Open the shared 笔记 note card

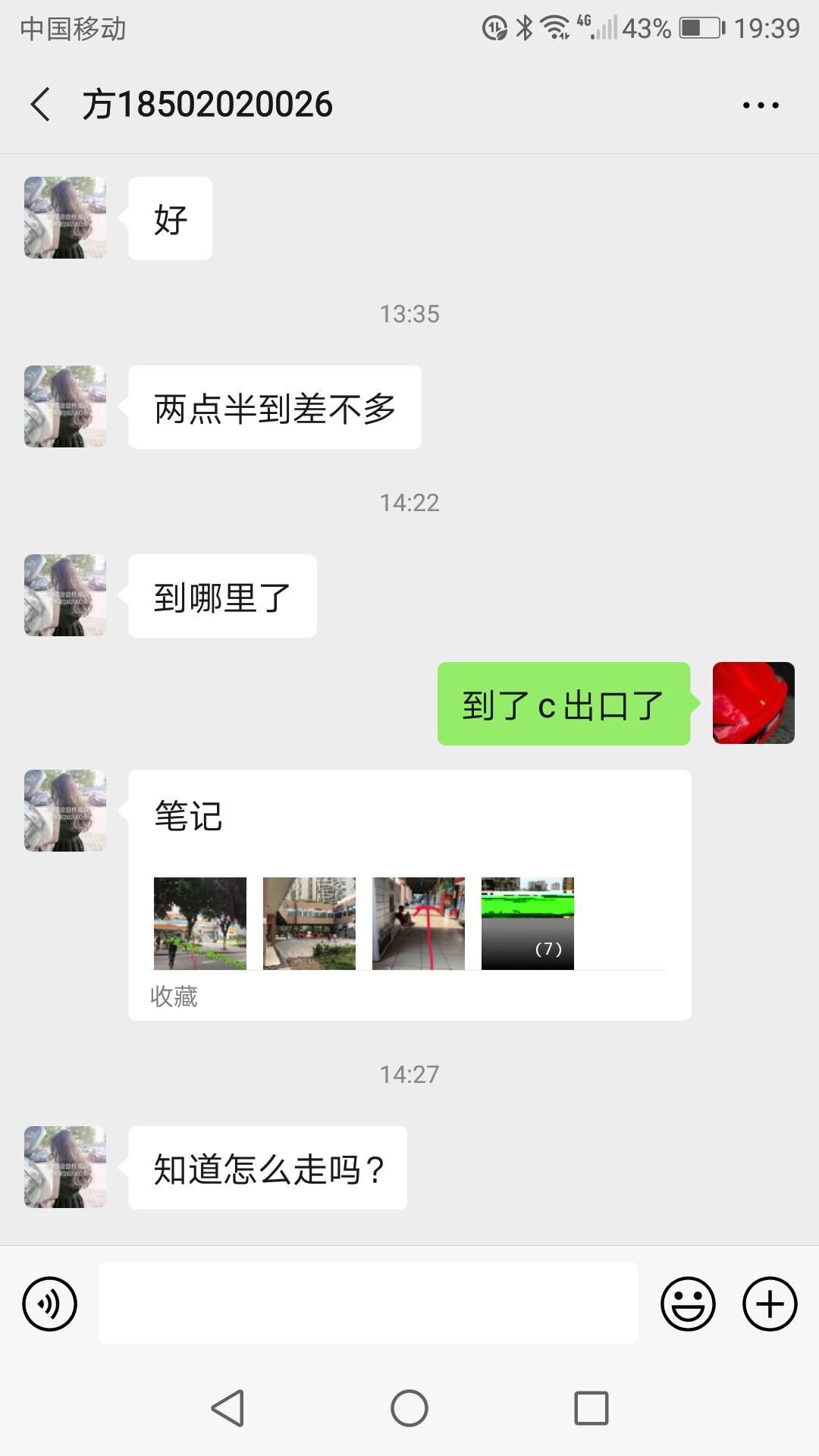tap(409, 895)
